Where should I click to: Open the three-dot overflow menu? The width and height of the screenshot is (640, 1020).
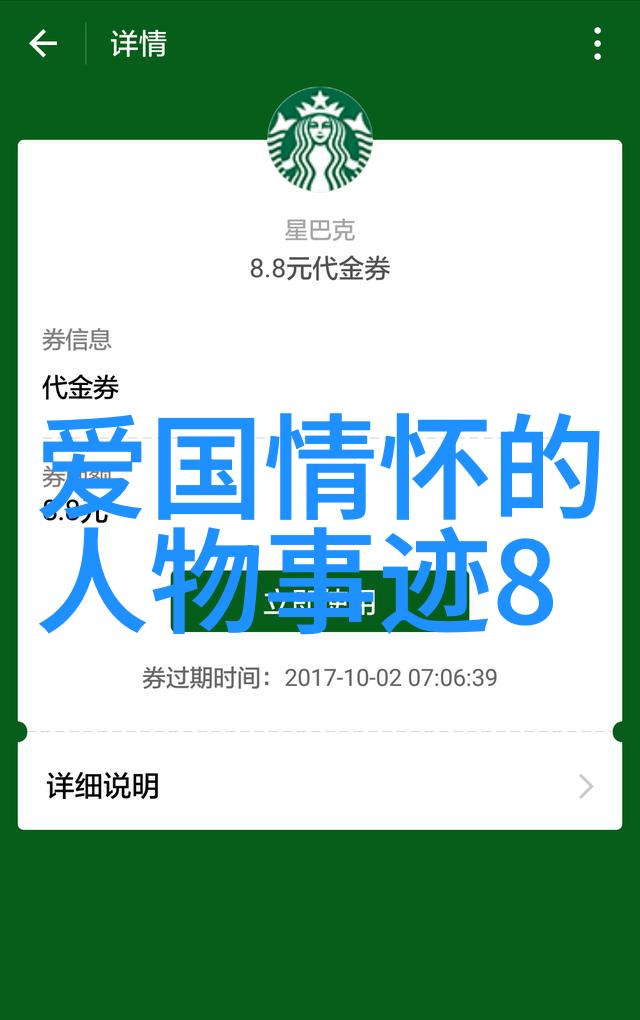click(x=597, y=44)
